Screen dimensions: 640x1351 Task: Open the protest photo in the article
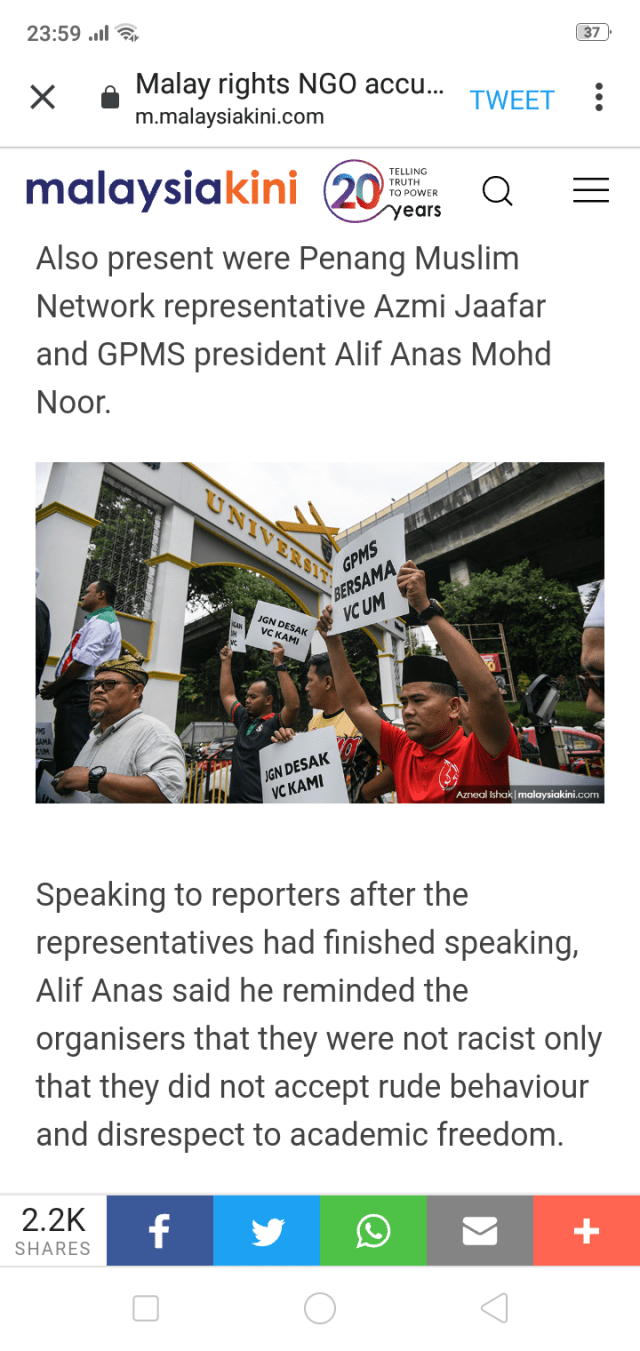click(320, 632)
